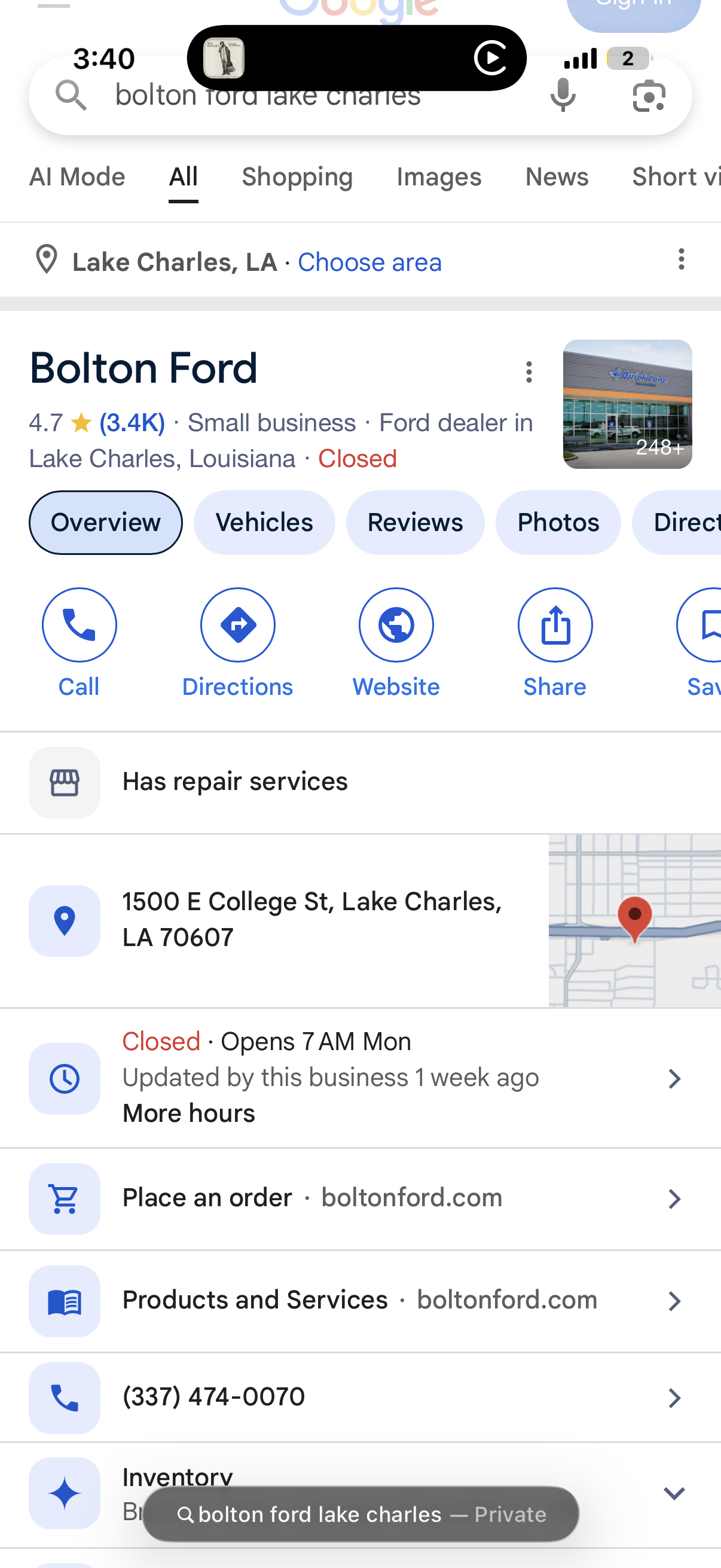
Task: Tap the Choose area link
Action: pos(369,263)
